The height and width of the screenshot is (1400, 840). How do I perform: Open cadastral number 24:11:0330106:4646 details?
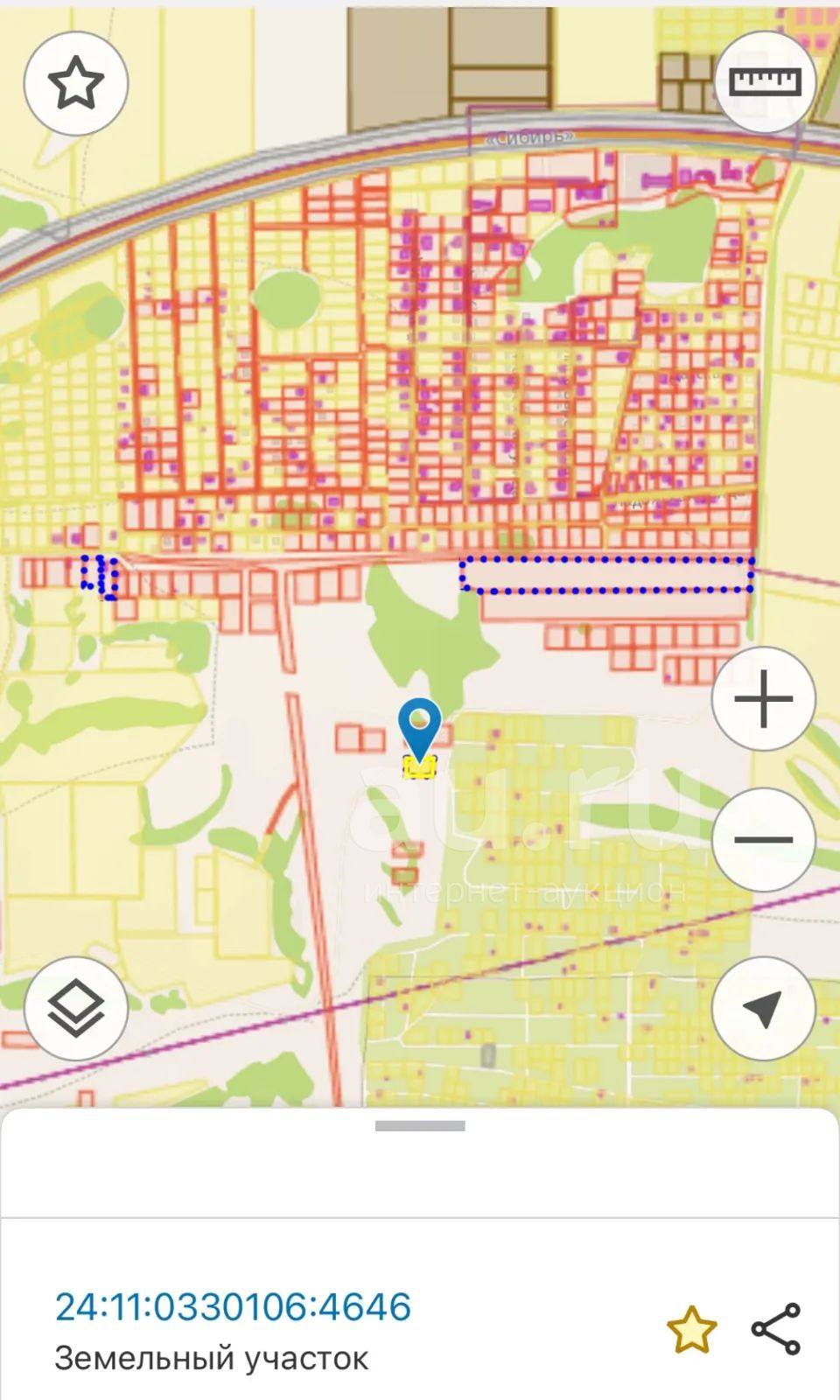(x=233, y=1306)
